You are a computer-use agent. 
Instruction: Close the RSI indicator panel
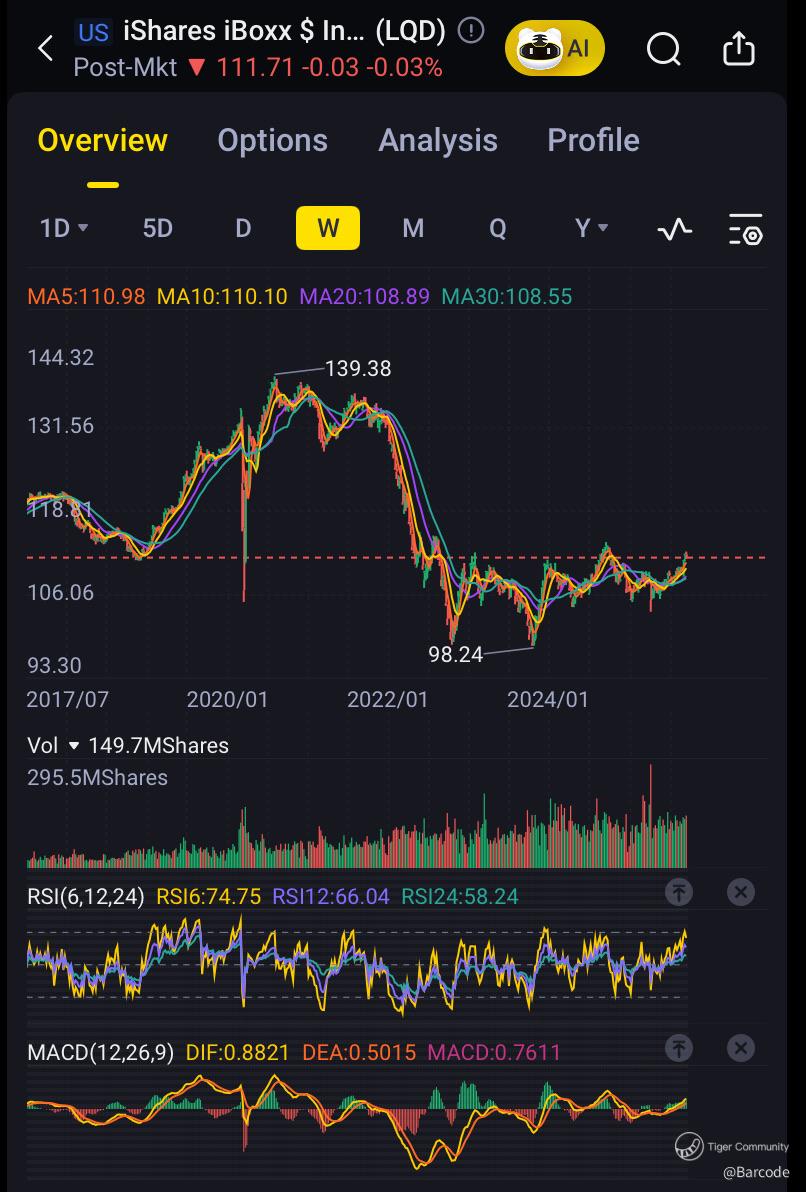740,892
